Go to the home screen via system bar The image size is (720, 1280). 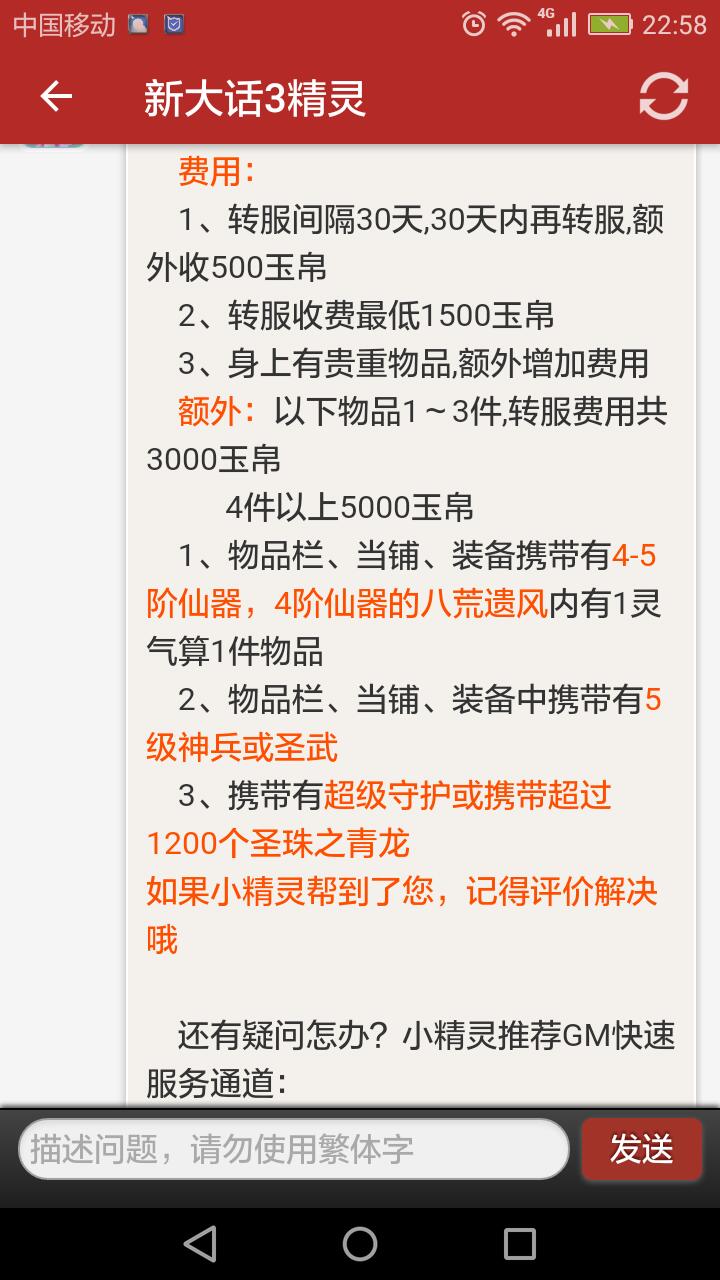[360, 1244]
